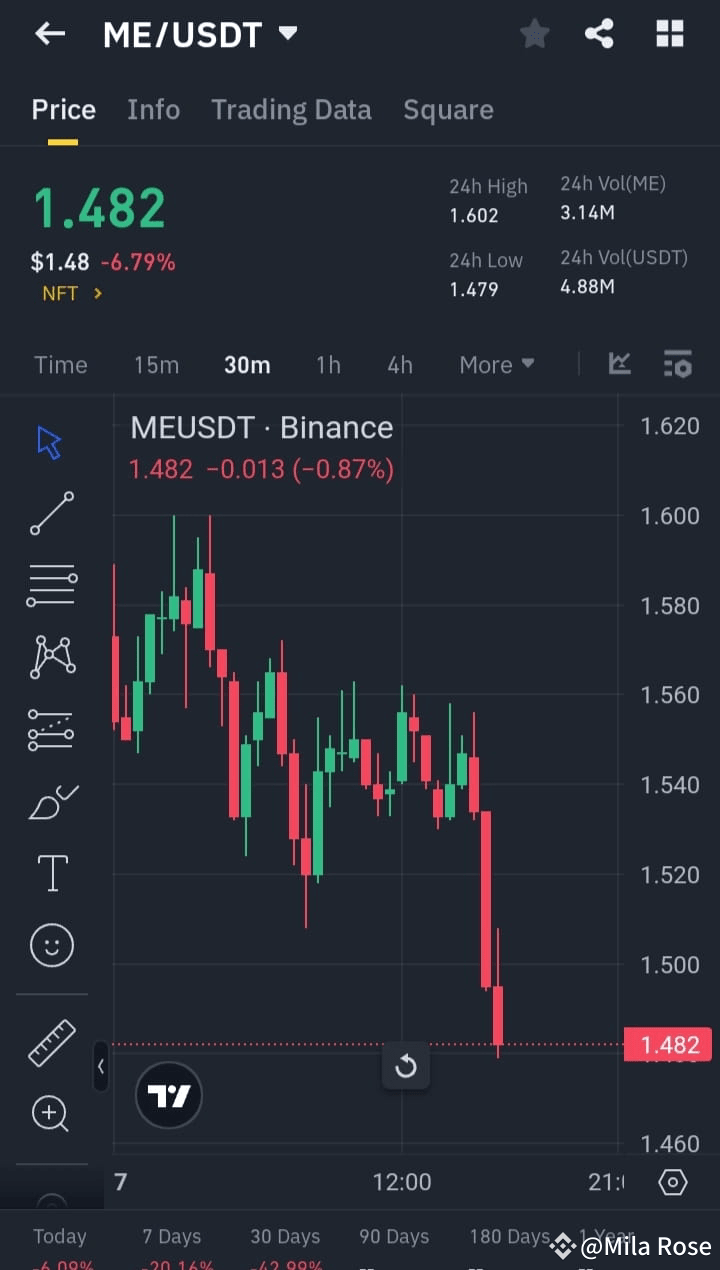Refresh the chart view
This screenshot has width=720, height=1270.
(x=405, y=1066)
